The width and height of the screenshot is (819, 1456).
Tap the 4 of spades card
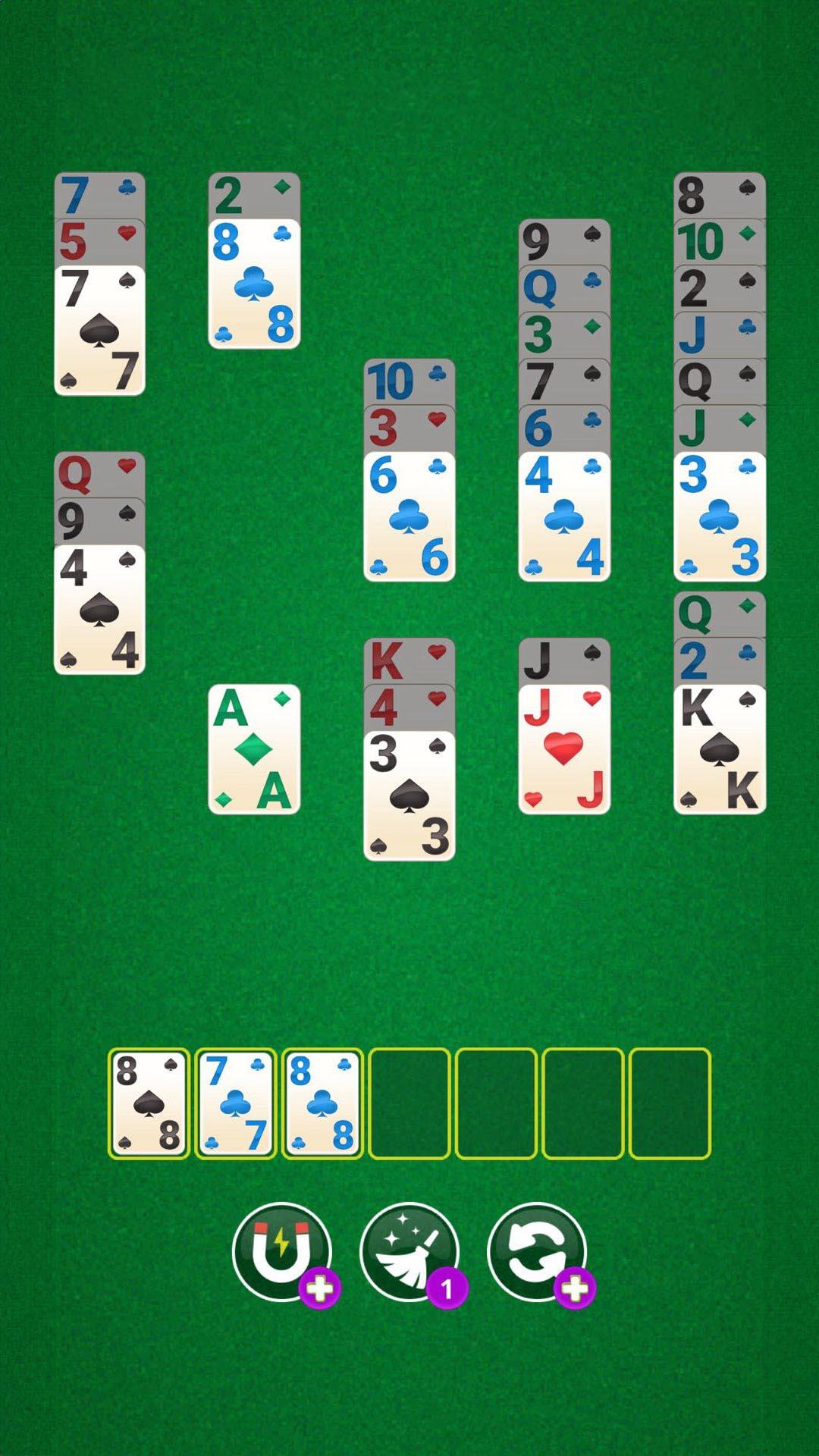coord(99,609)
